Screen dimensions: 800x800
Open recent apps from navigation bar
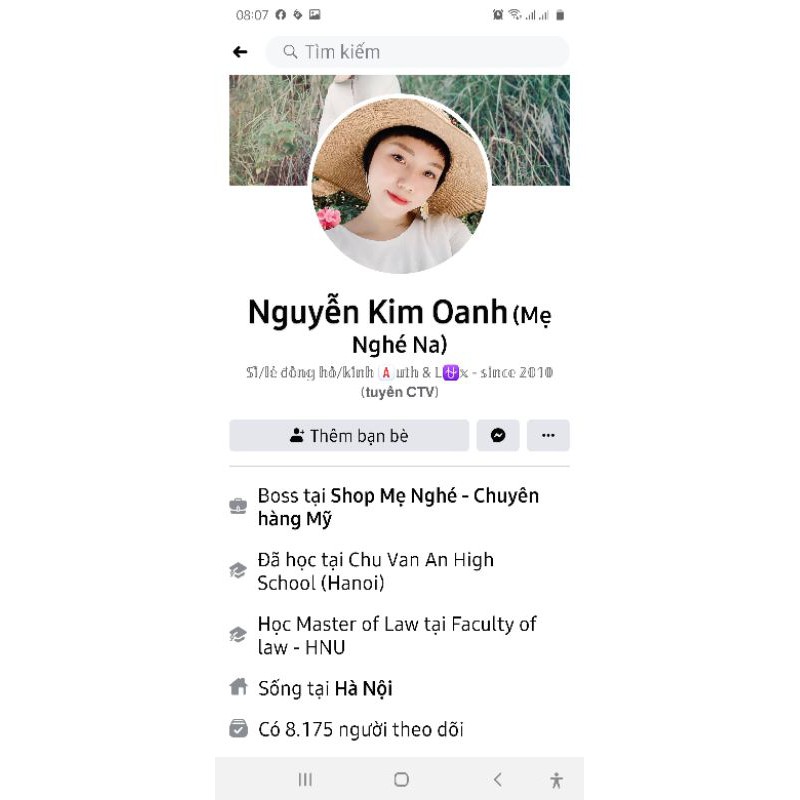[305, 780]
